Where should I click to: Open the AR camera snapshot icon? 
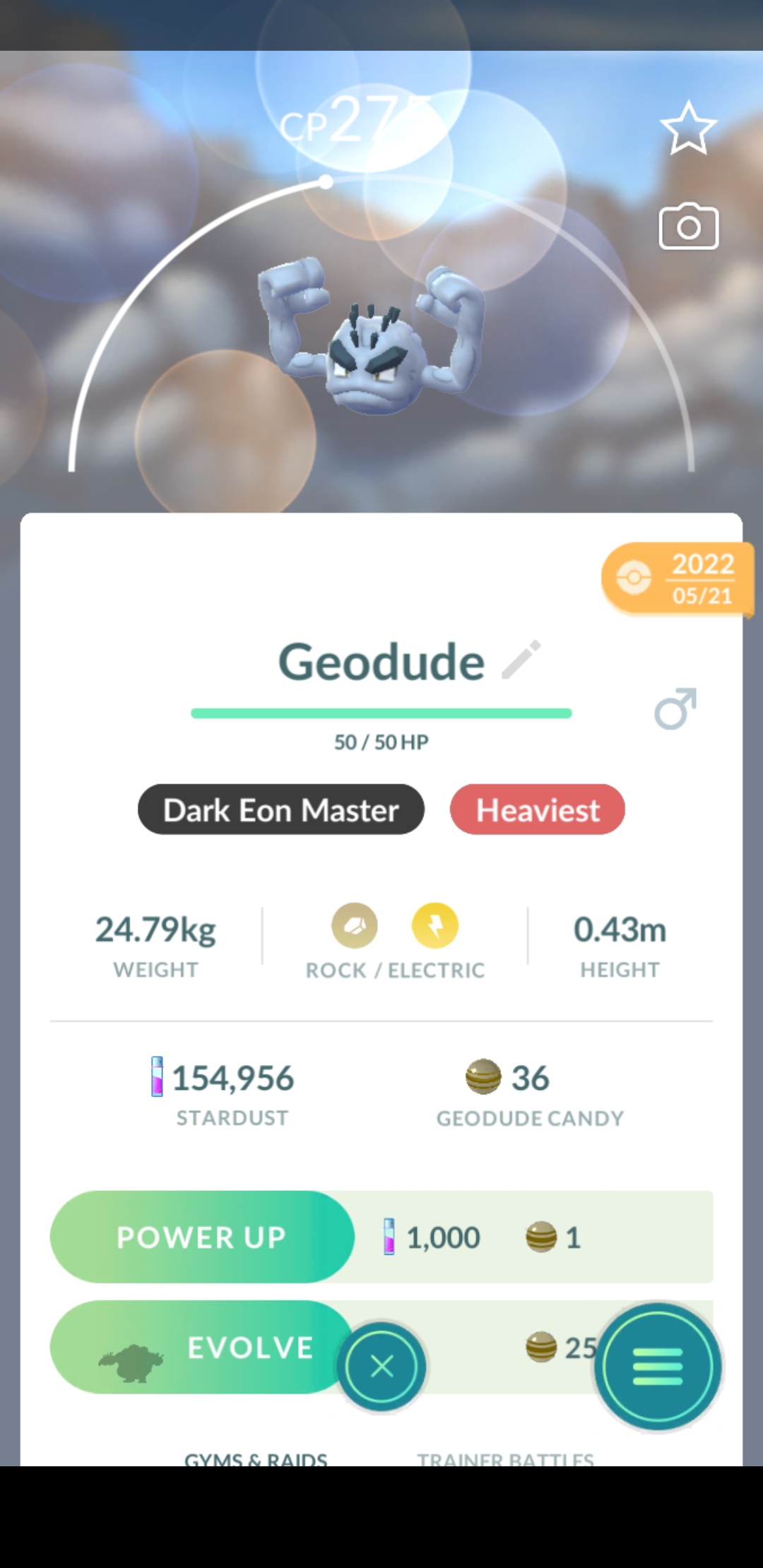point(688,227)
